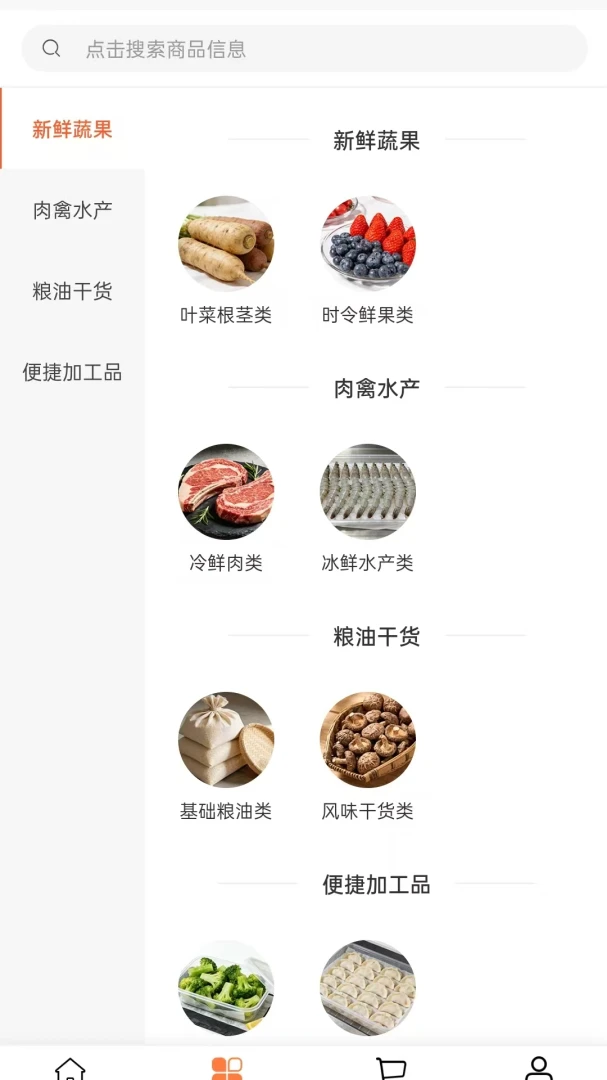Tap the orange category tab in the bottom bar
The image size is (607, 1080).
coord(227,1068)
